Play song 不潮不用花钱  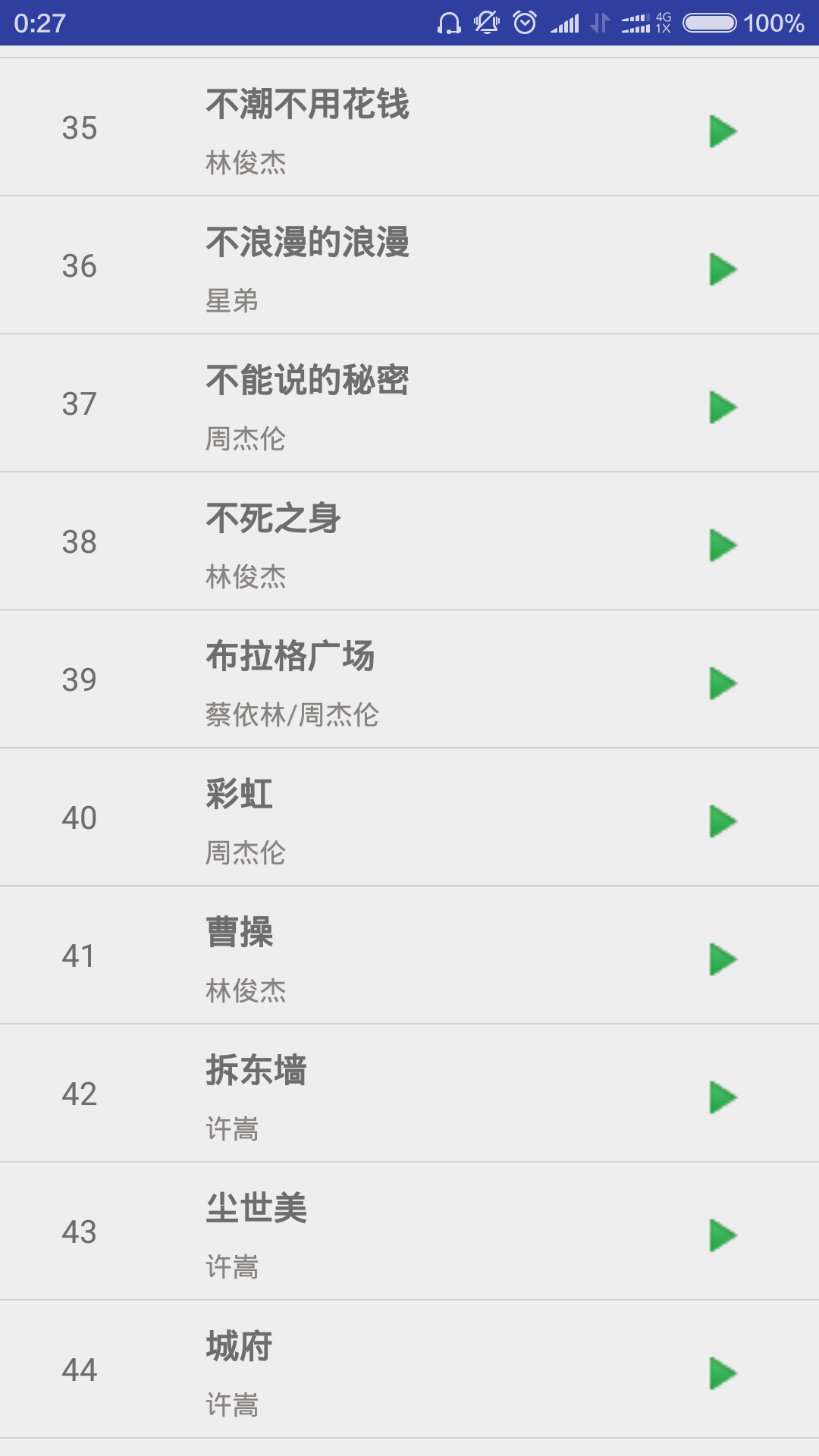point(723,131)
